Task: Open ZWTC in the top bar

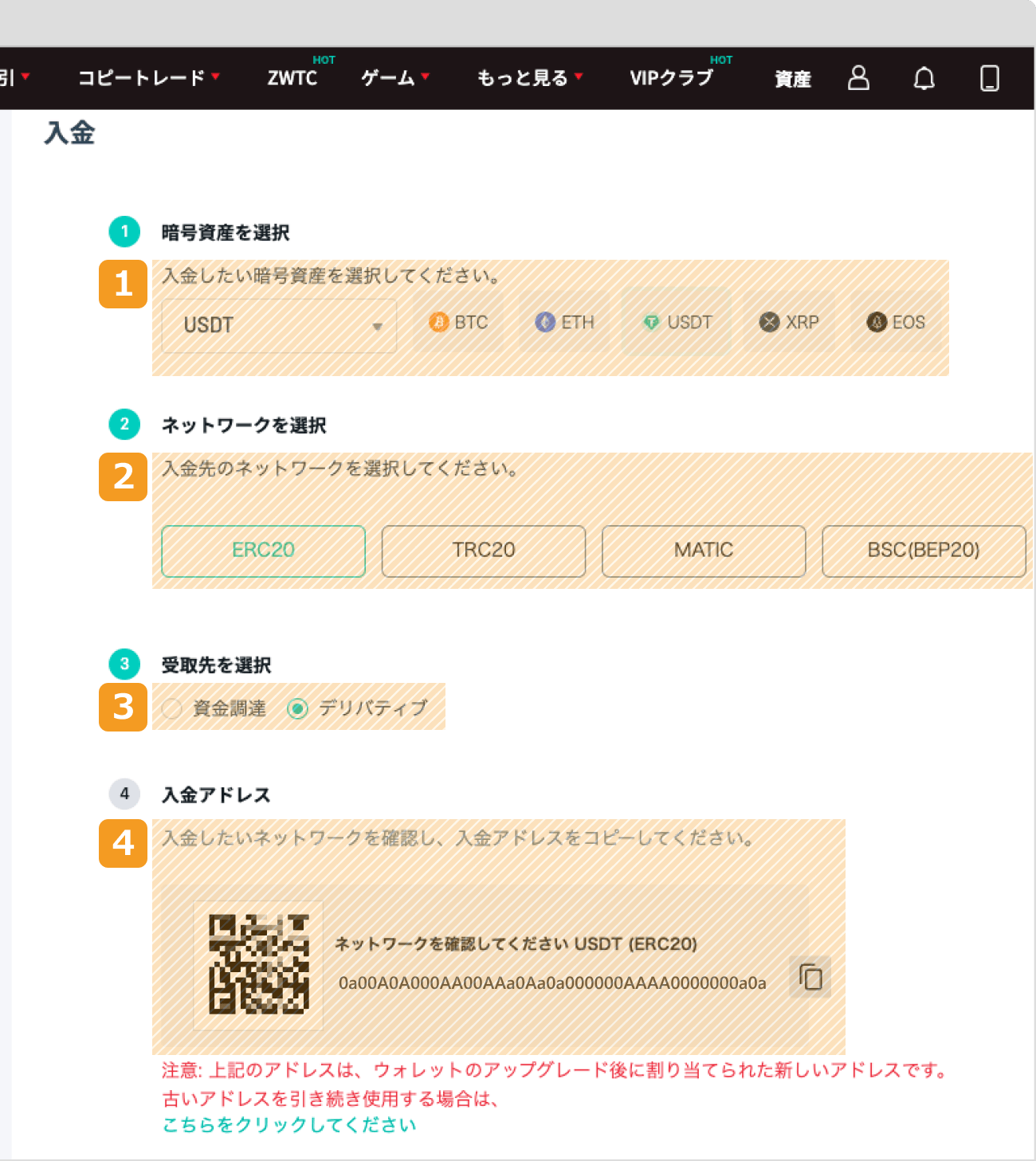Action: point(292,78)
